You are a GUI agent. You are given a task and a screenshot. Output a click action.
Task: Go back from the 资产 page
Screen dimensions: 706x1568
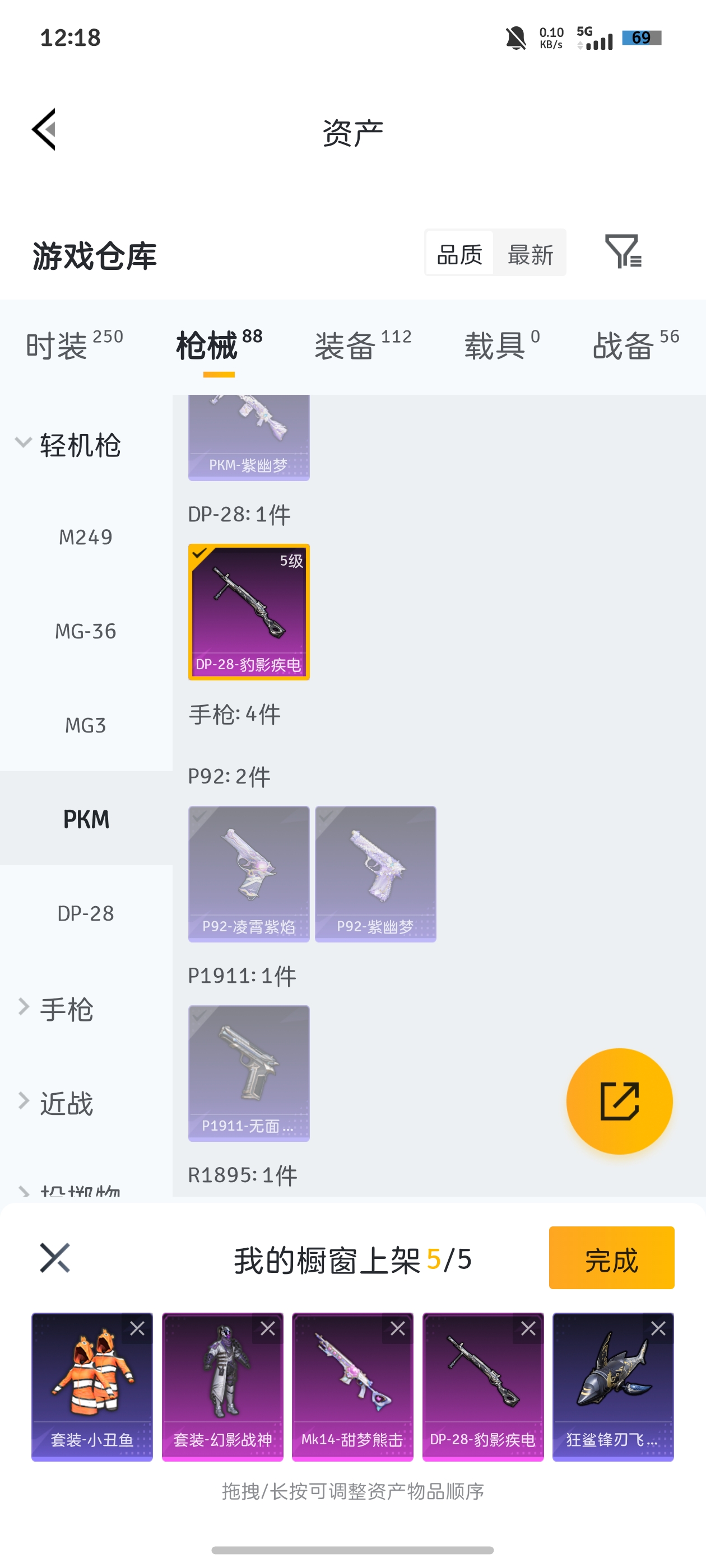click(44, 129)
